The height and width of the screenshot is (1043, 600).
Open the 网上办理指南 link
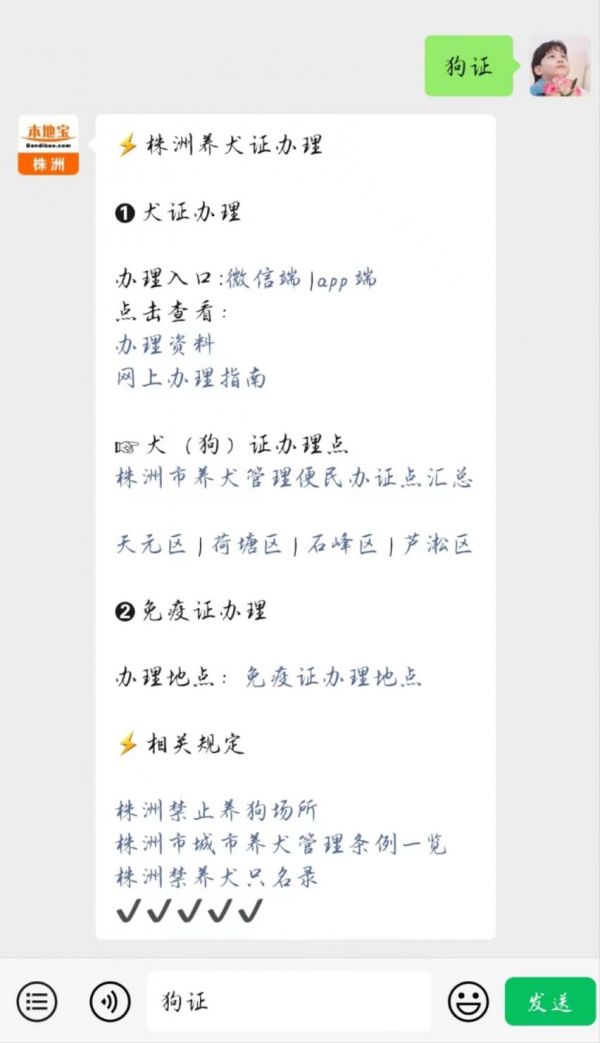pyautogui.click(x=191, y=378)
